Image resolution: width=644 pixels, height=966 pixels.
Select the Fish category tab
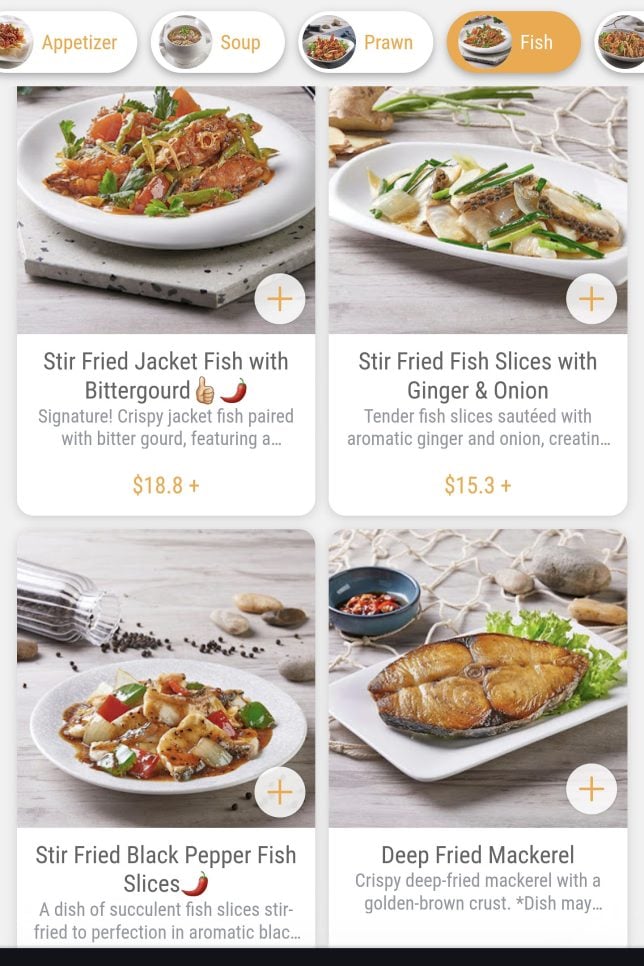coord(514,42)
